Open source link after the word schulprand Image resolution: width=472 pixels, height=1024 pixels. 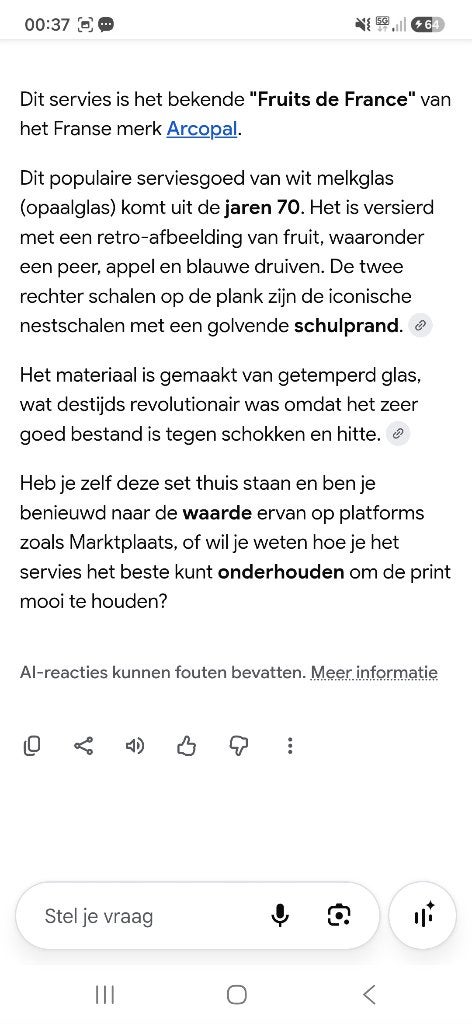pos(421,325)
